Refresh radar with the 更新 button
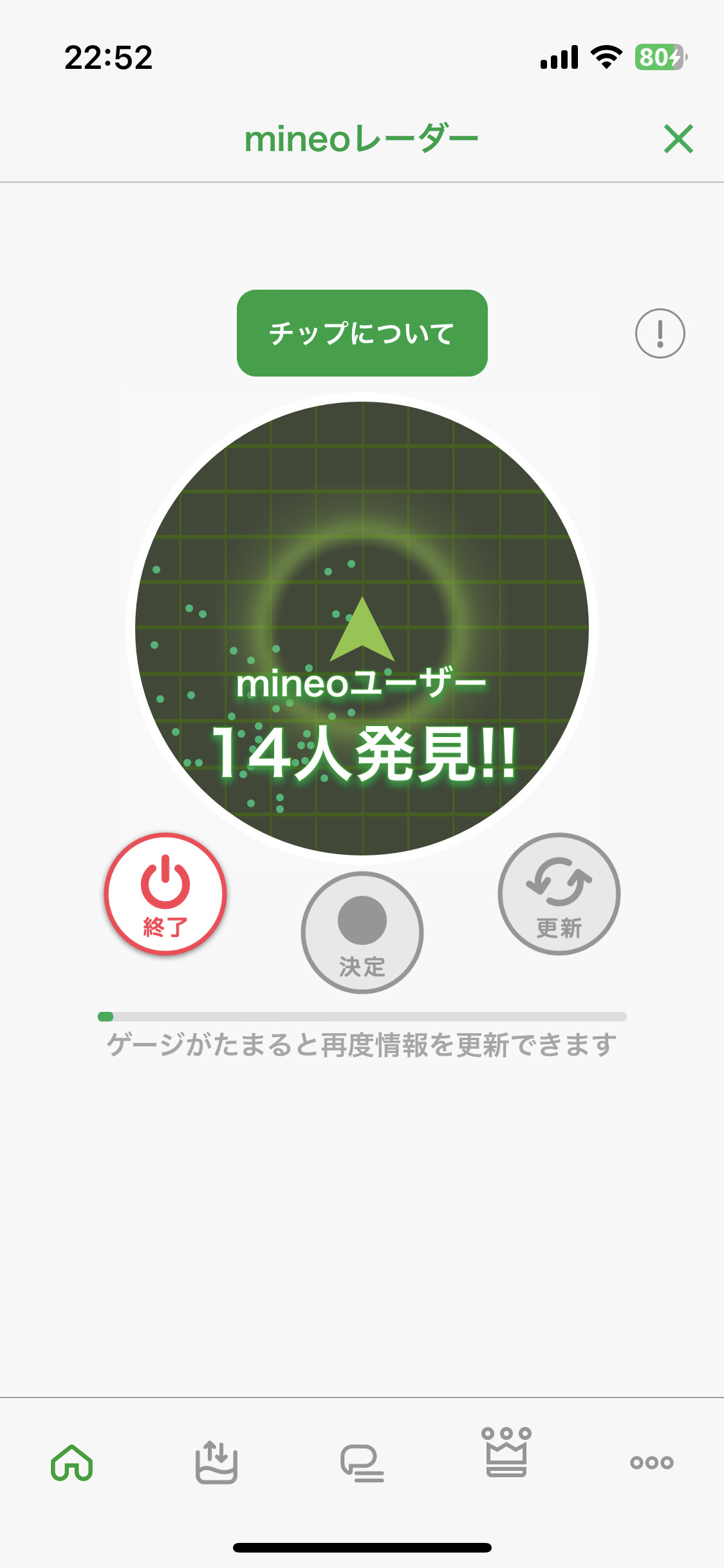The image size is (724, 1568). (x=559, y=893)
